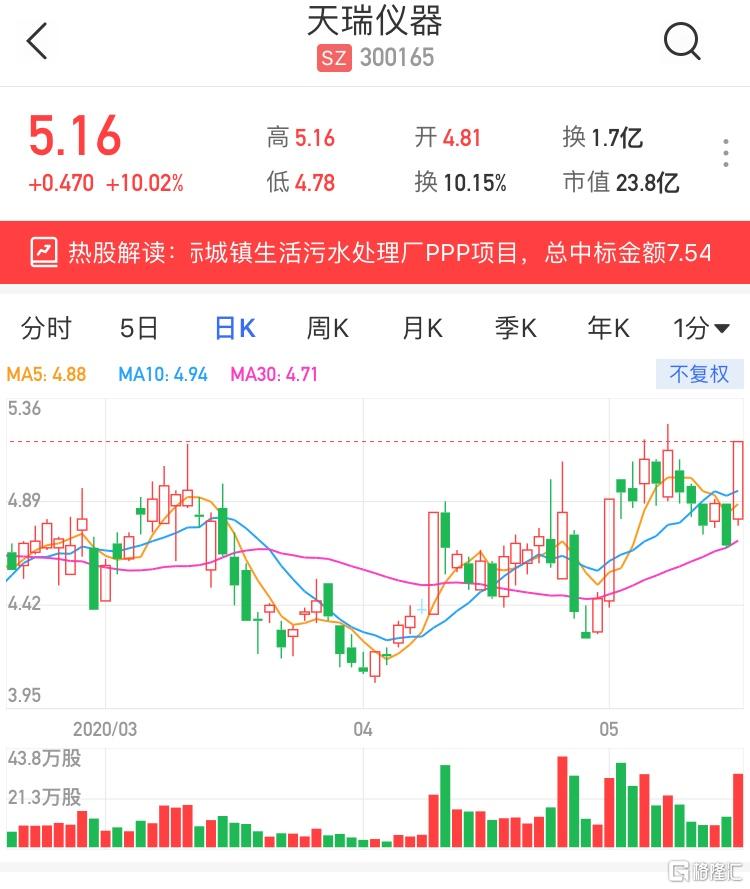Switch to the 分时 chart tab
The image size is (750, 889).
tap(46, 328)
